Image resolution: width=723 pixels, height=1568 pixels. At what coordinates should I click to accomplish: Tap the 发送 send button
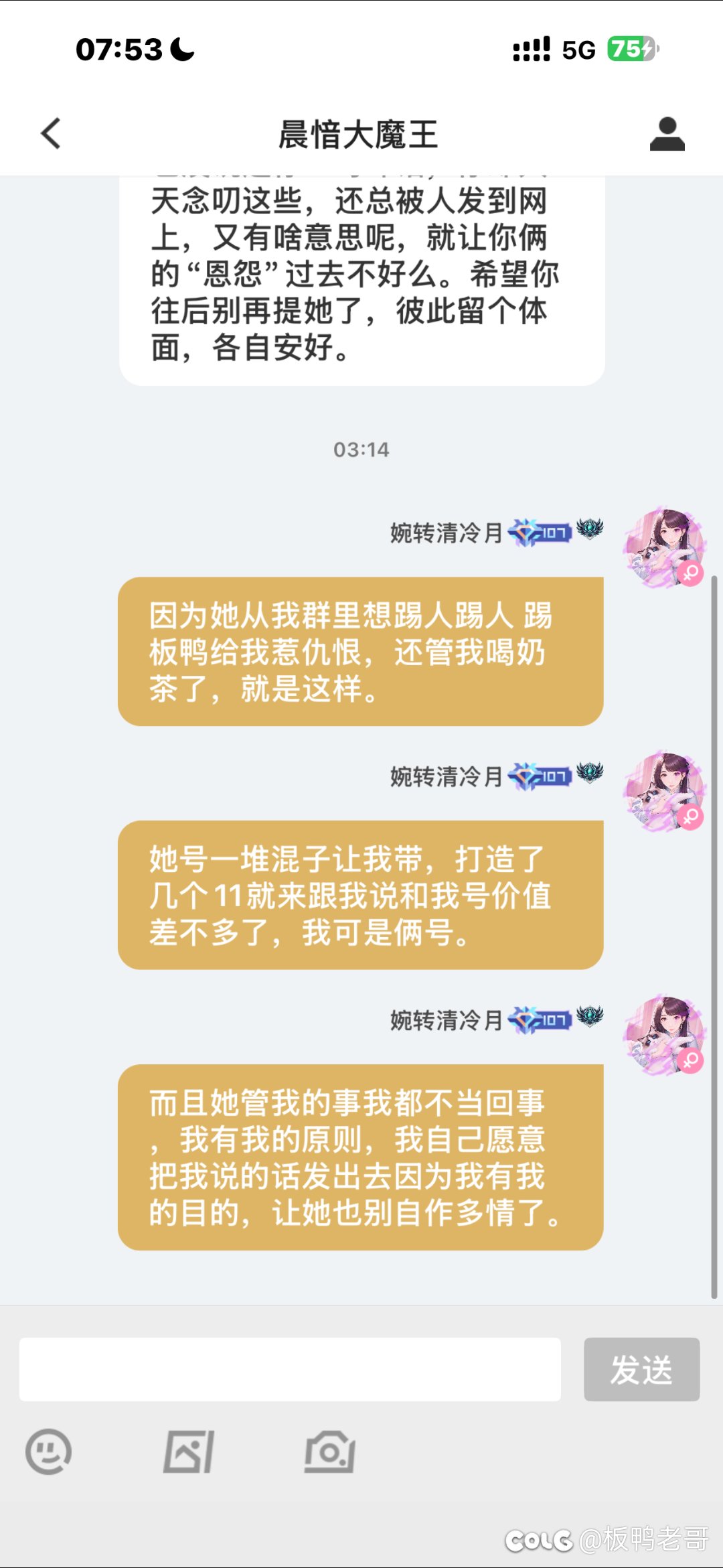tap(641, 1369)
